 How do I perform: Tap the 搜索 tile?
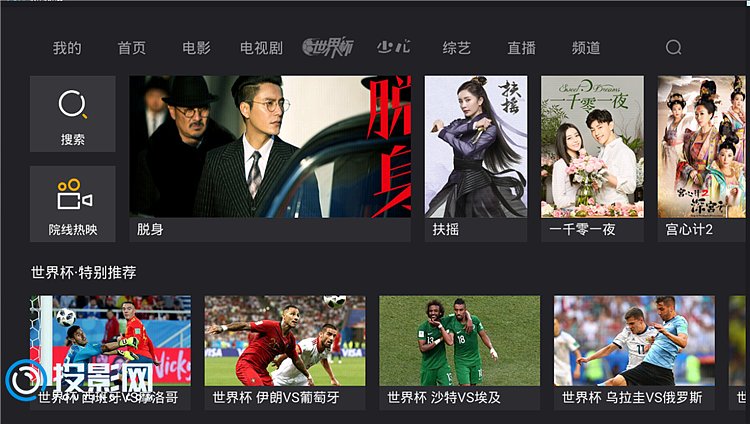coord(73,114)
